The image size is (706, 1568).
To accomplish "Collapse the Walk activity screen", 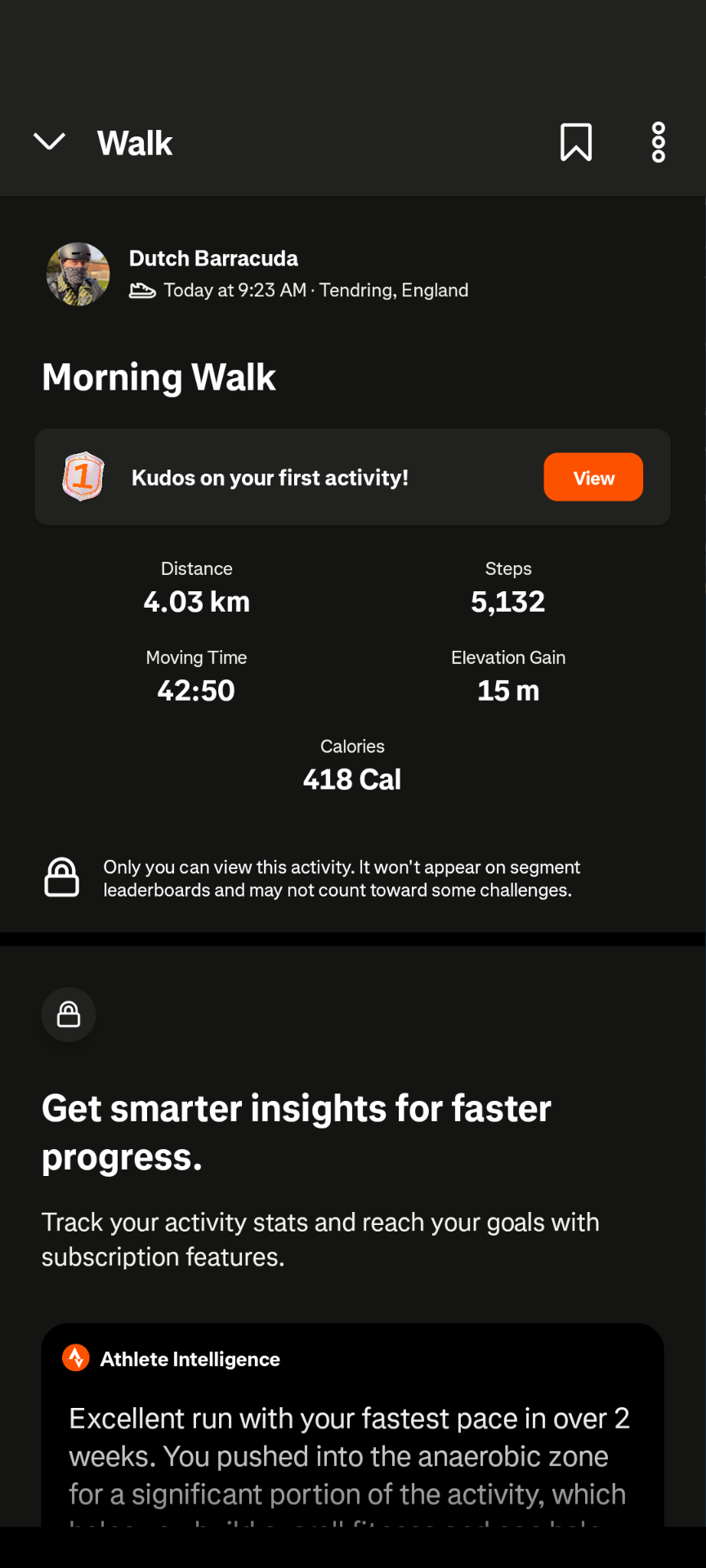I will pyautogui.click(x=49, y=142).
